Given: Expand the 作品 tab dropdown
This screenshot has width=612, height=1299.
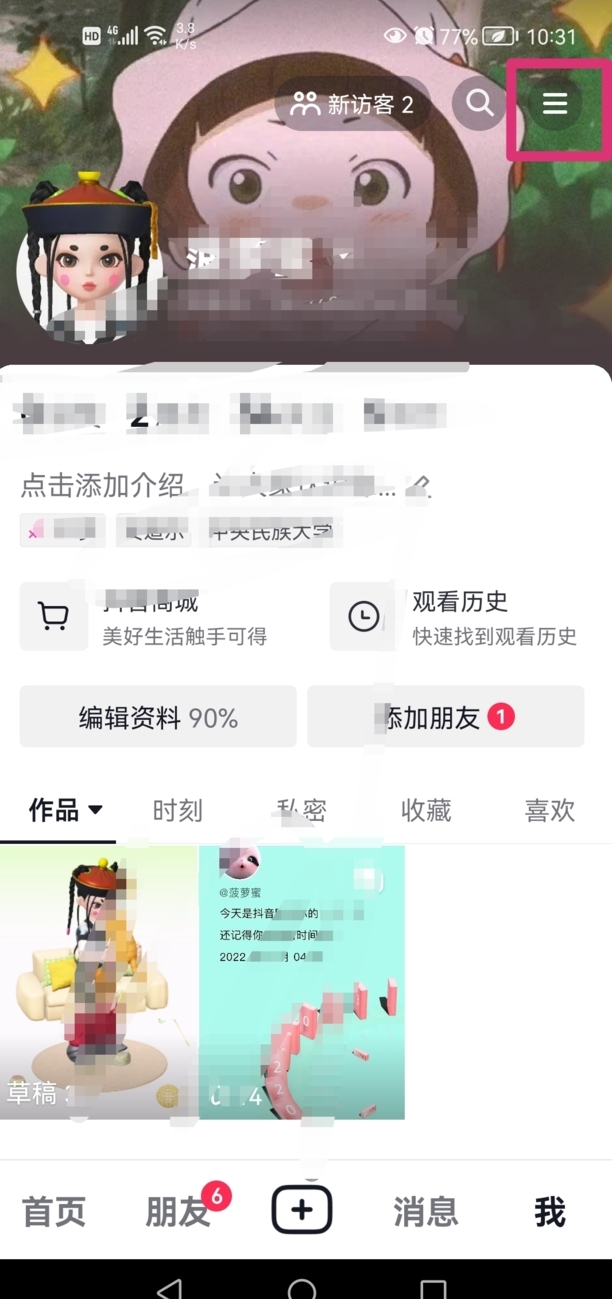Looking at the screenshot, I should 66,810.
